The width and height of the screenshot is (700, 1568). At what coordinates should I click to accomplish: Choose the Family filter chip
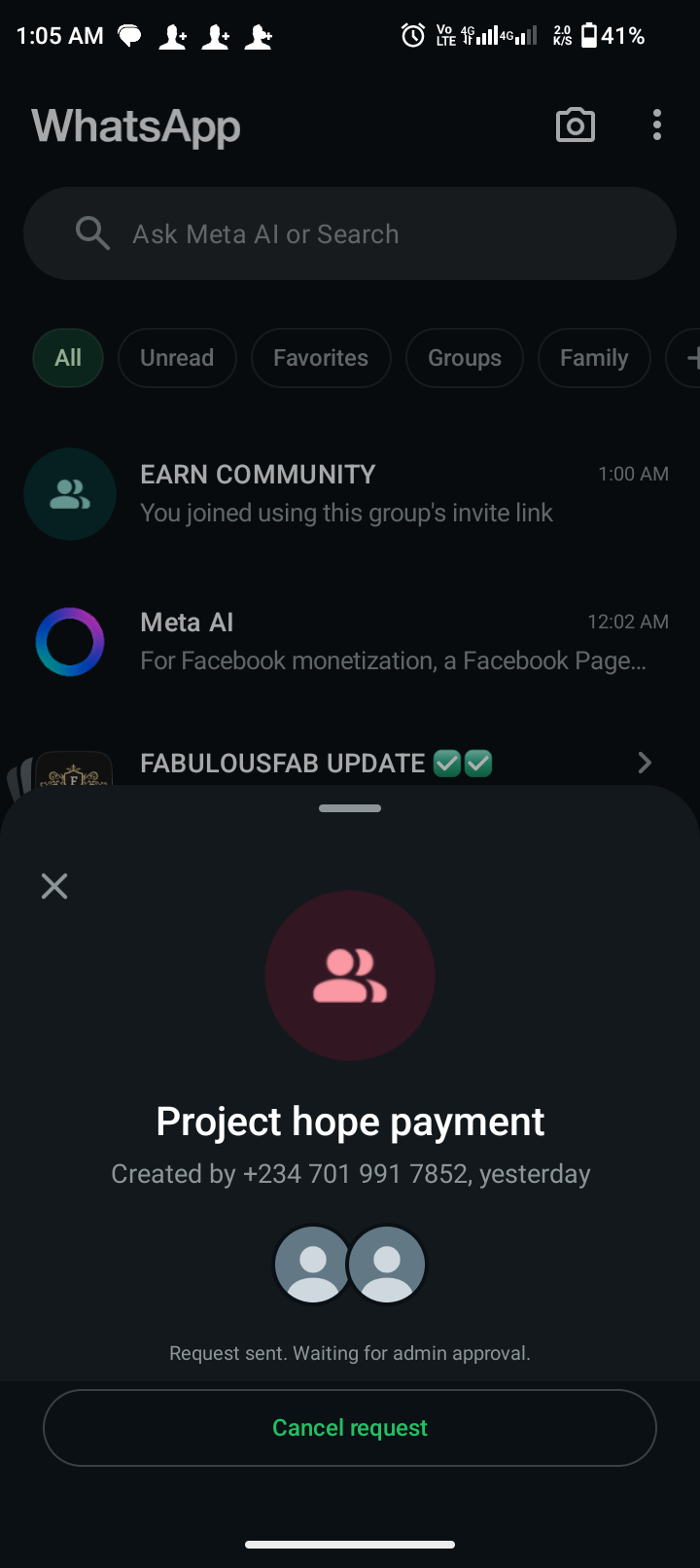pos(594,358)
